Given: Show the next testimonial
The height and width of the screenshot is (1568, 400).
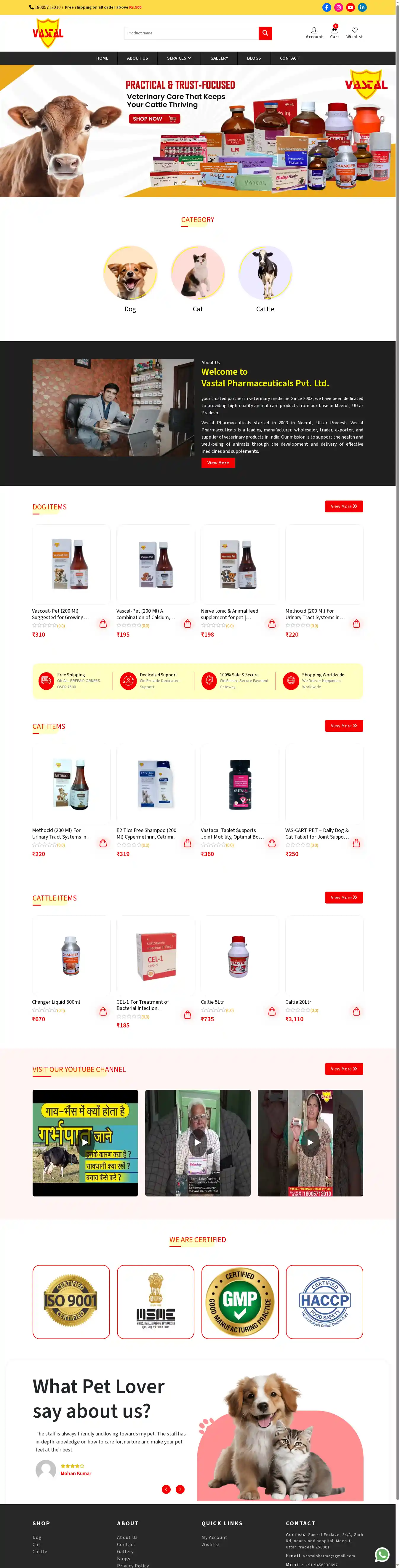Looking at the screenshot, I should pos(180,1489).
